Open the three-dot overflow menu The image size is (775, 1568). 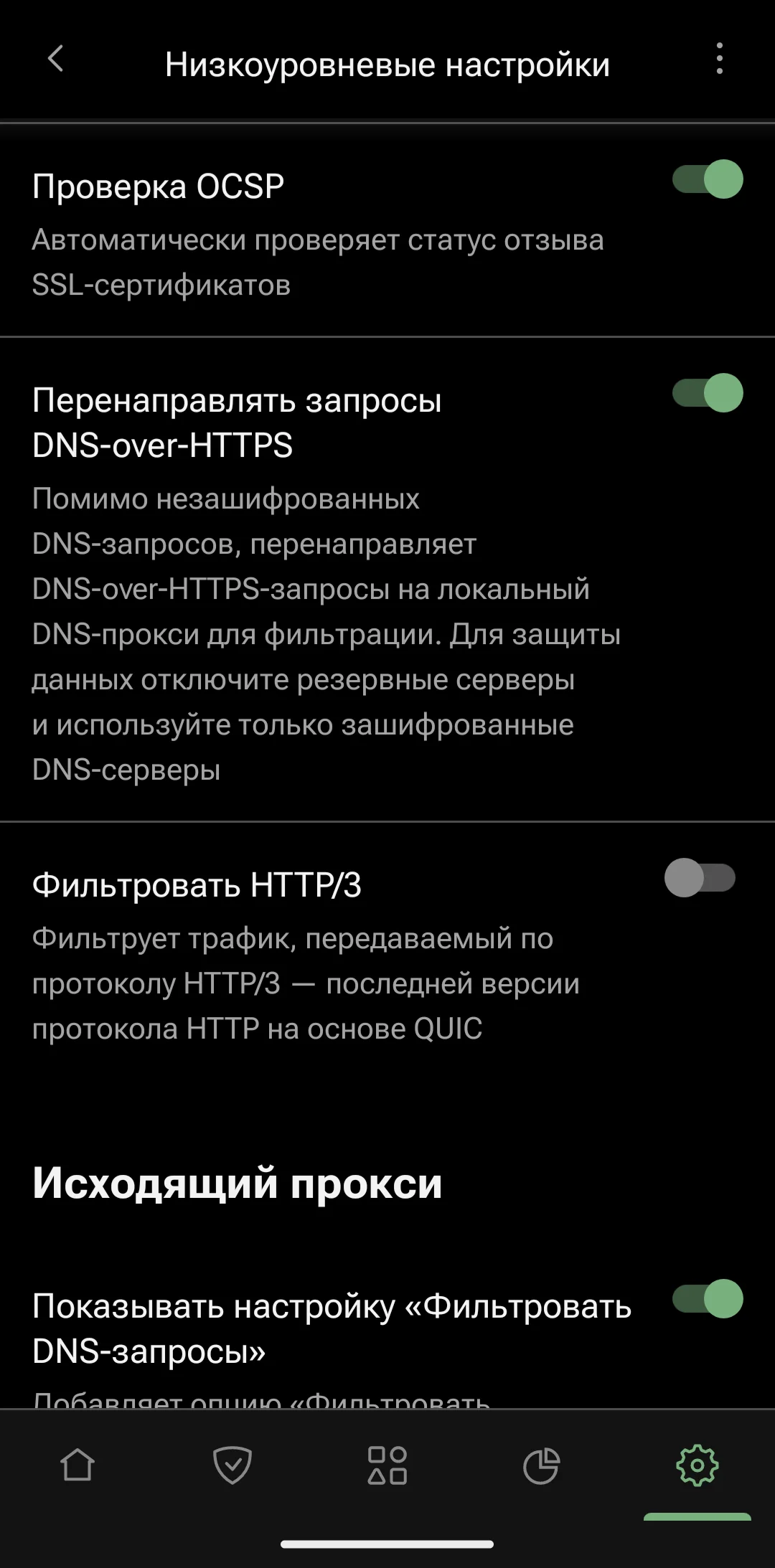[719, 59]
